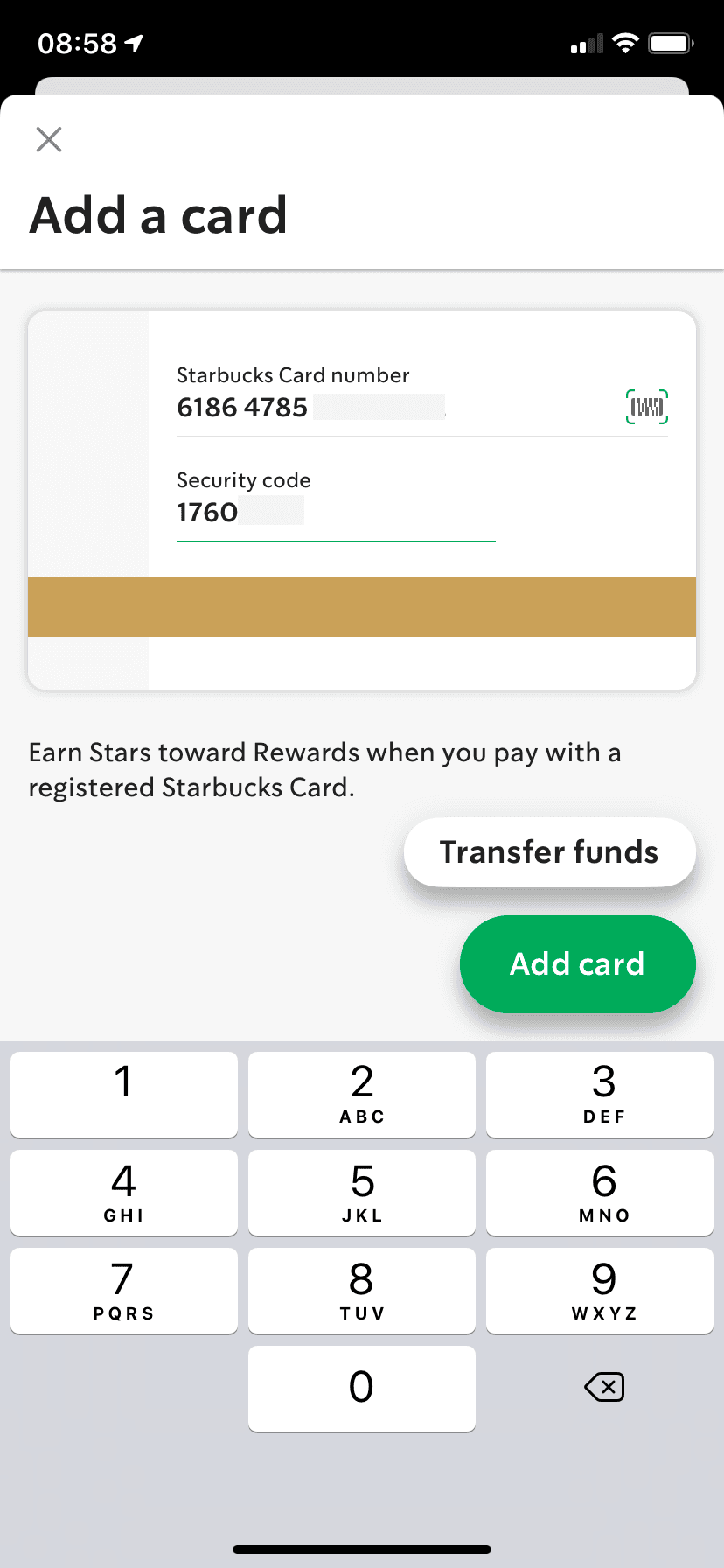
Task: Enter digit 2 on the keypad
Action: coord(362,1094)
